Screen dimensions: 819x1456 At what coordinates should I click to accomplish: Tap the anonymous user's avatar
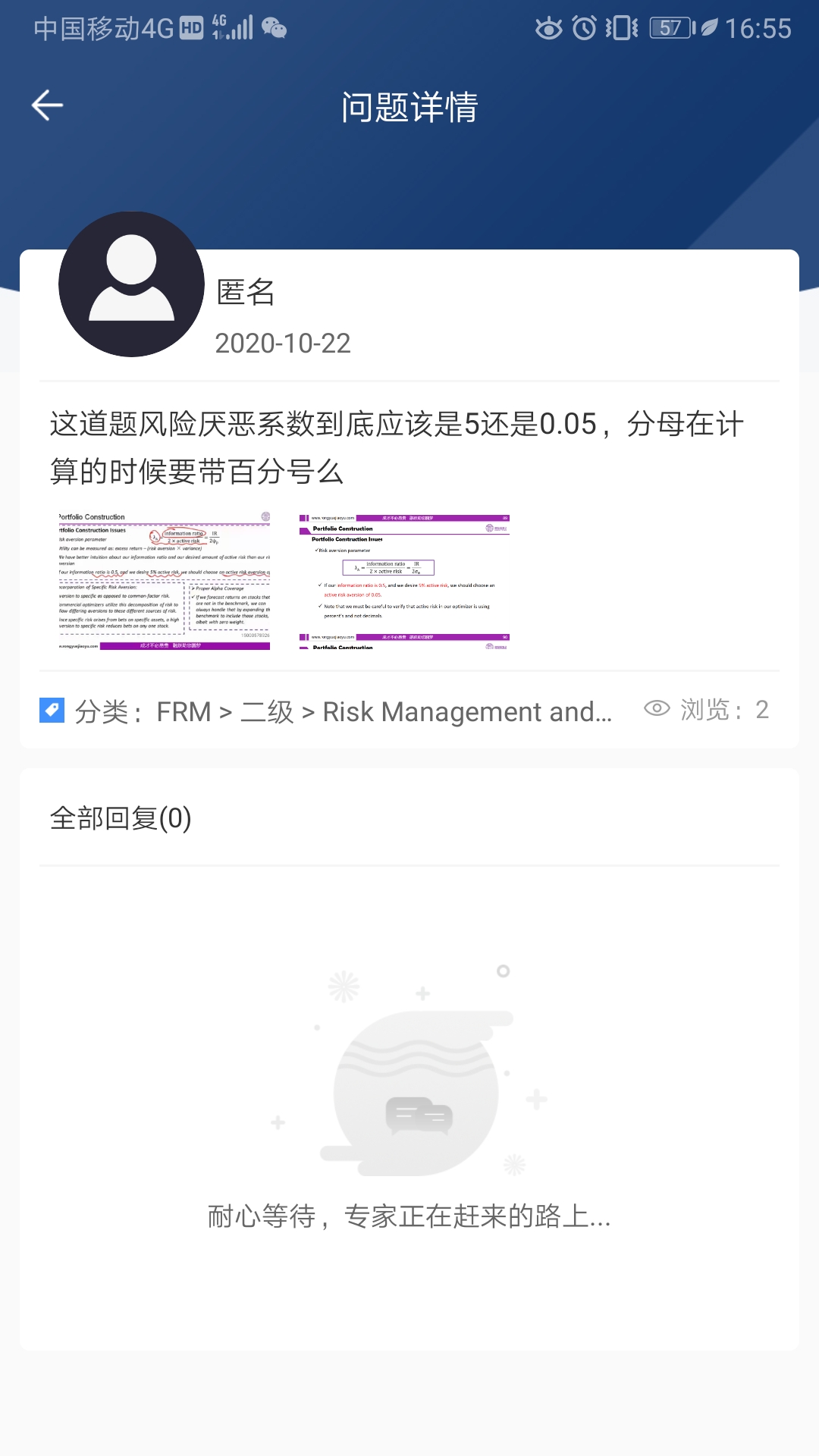131,284
